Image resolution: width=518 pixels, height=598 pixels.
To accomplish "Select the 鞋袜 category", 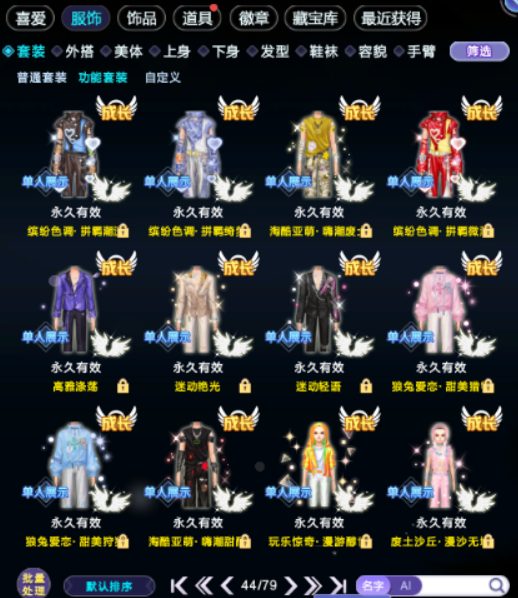I will point(318,51).
